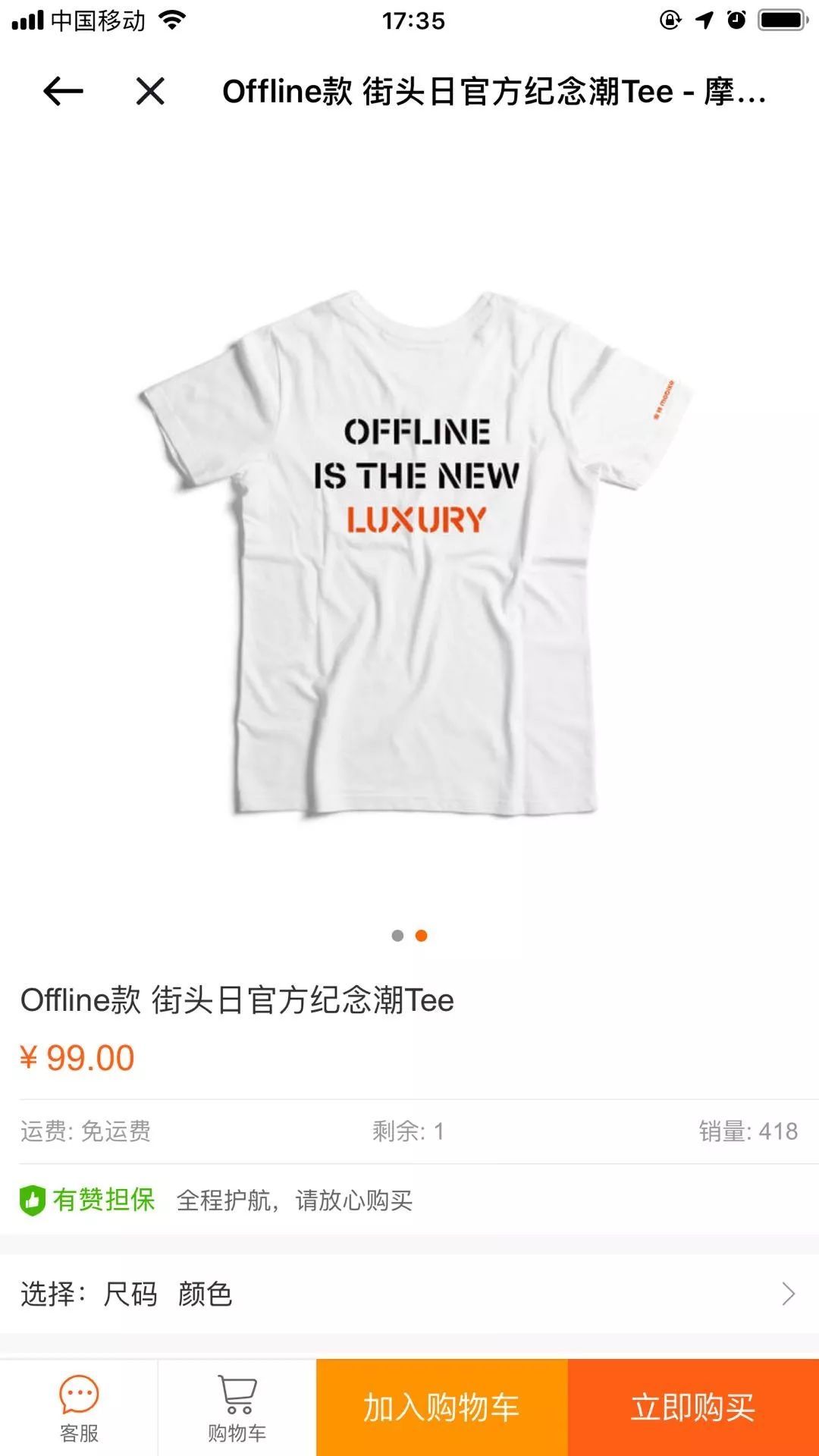This screenshot has height=1456, width=819.
Task: Tap 立即购买 to buy now
Action: click(693, 1407)
